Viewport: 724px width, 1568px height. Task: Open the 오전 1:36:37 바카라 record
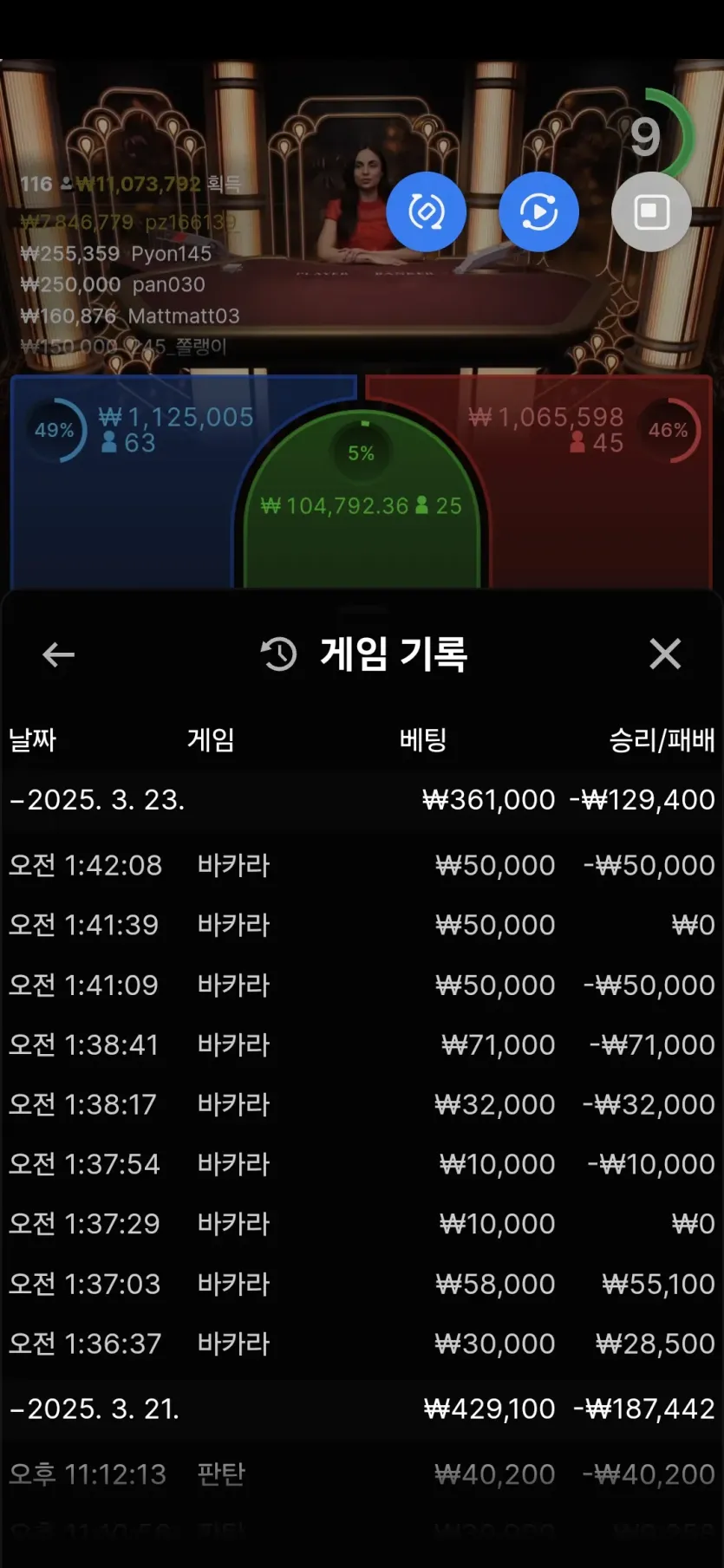(x=362, y=1344)
